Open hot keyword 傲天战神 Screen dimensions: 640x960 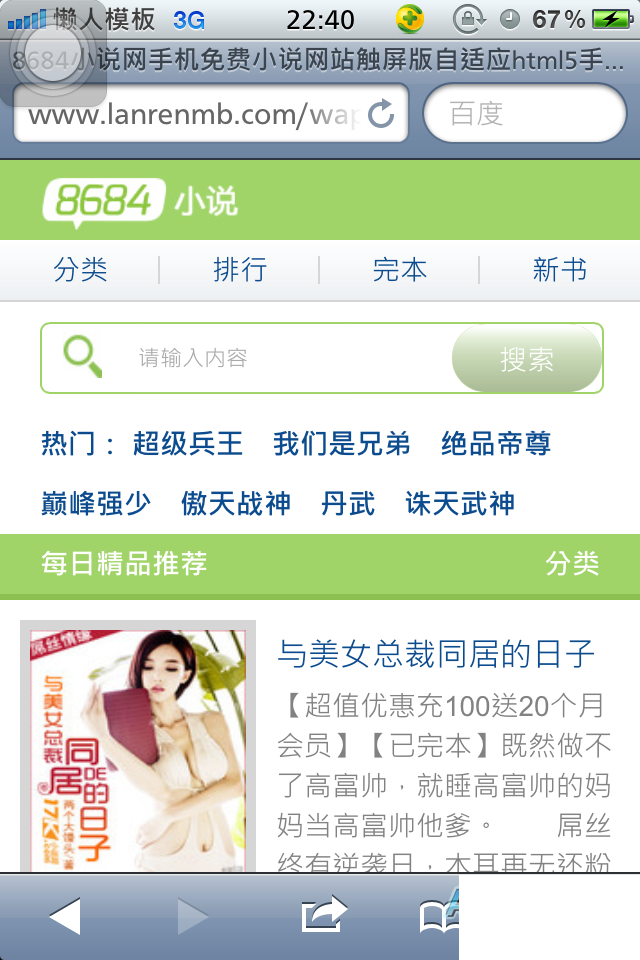pyautogui.click(x=236, y=503)
